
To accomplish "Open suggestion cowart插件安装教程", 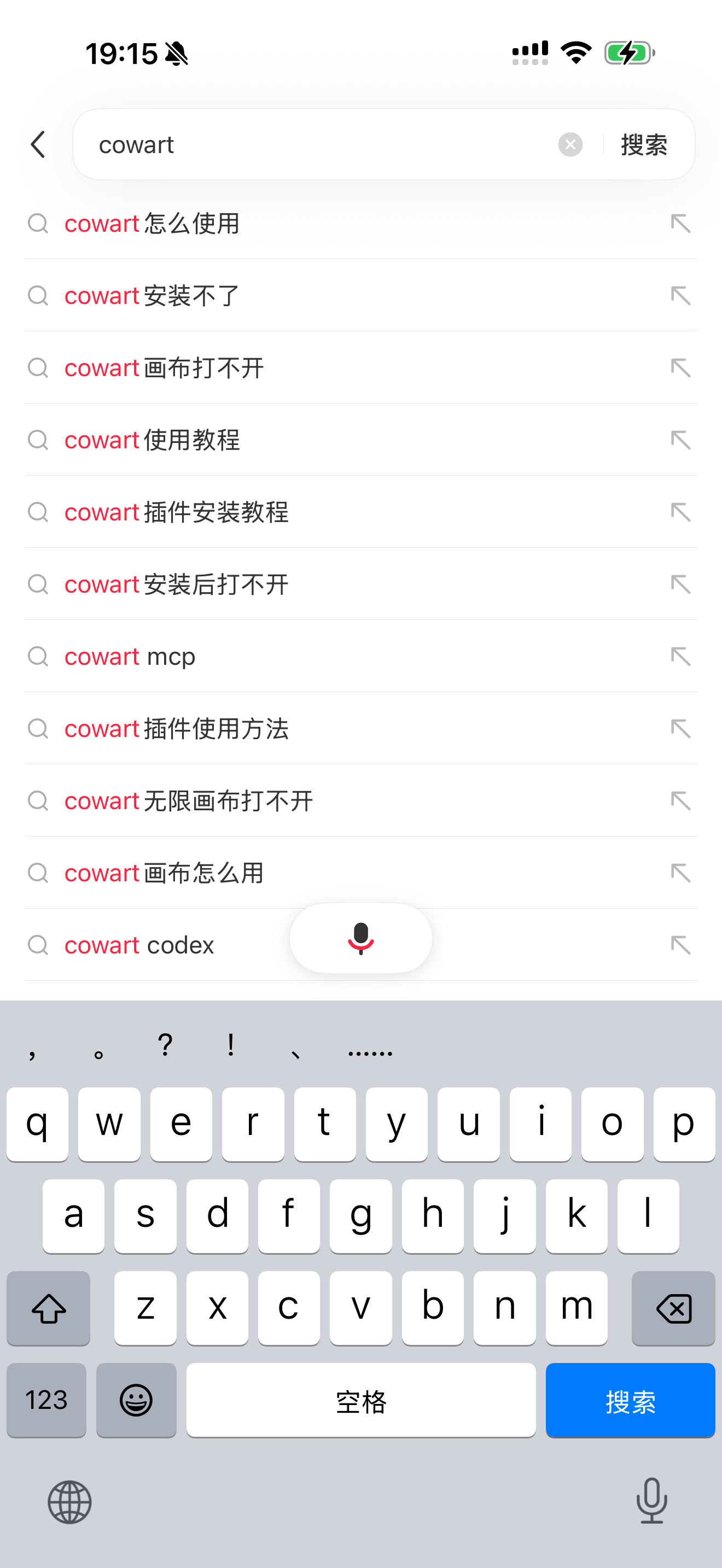I will coord(361,512).
